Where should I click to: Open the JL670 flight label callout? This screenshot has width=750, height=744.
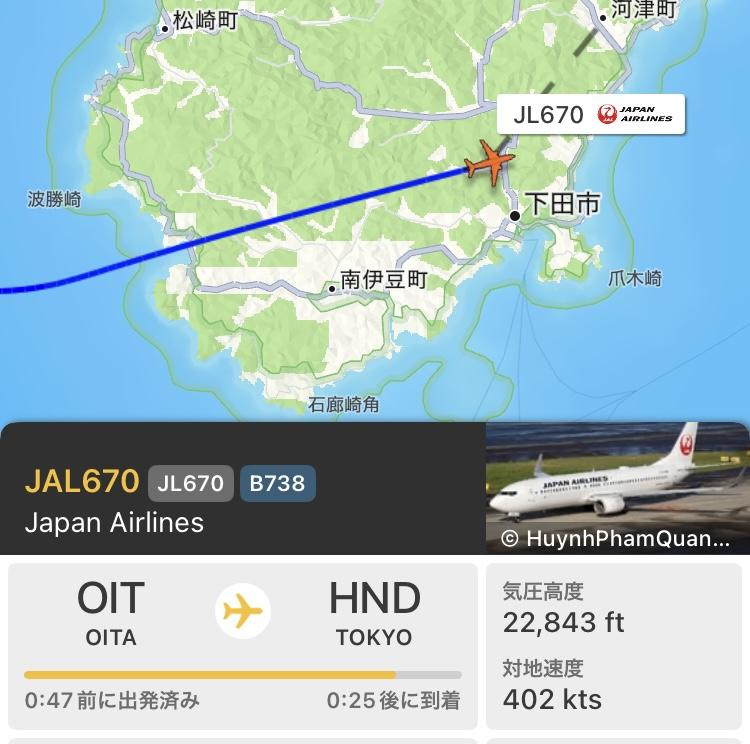pos(590,114)
